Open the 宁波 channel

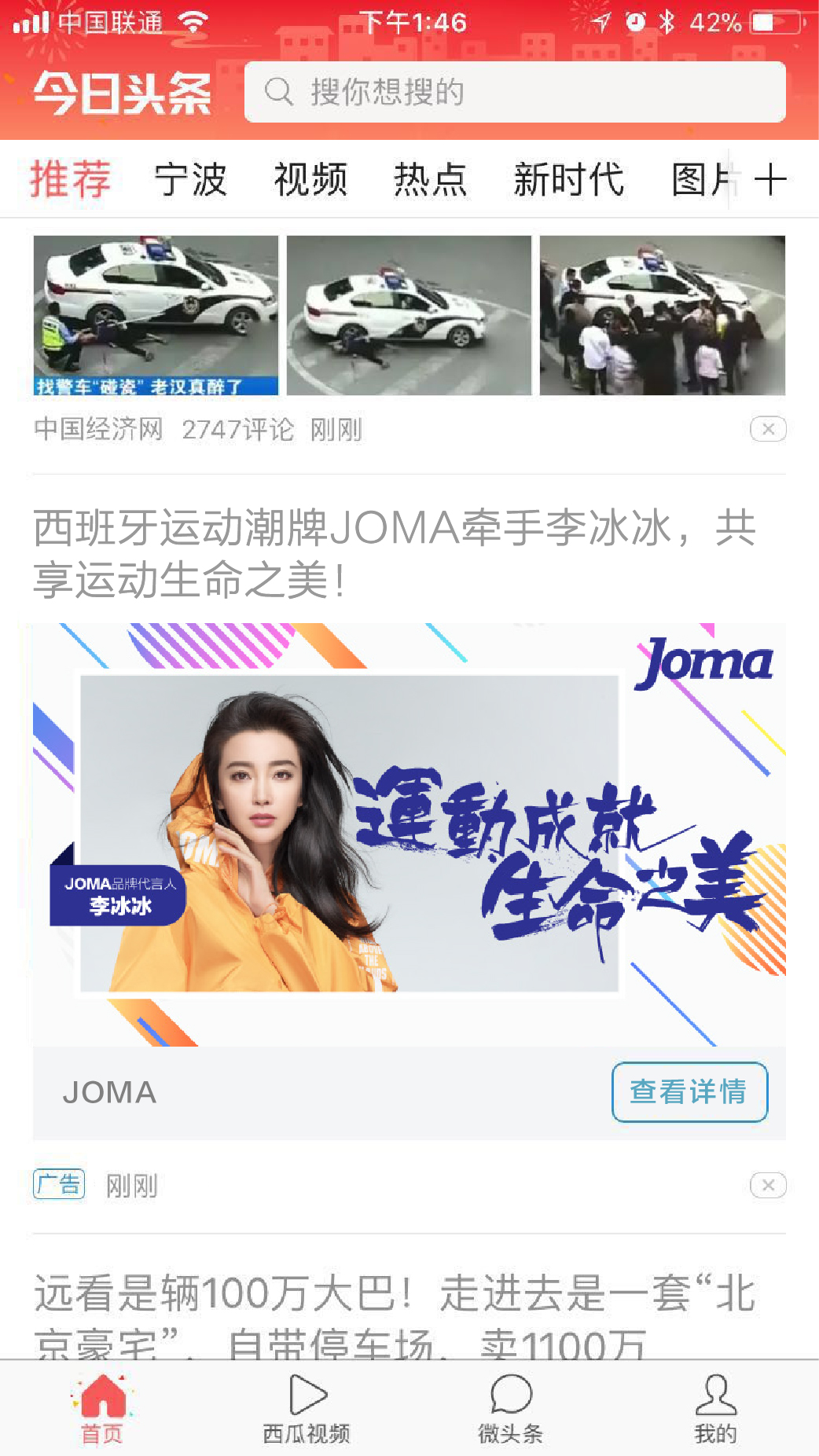(191, 179)
